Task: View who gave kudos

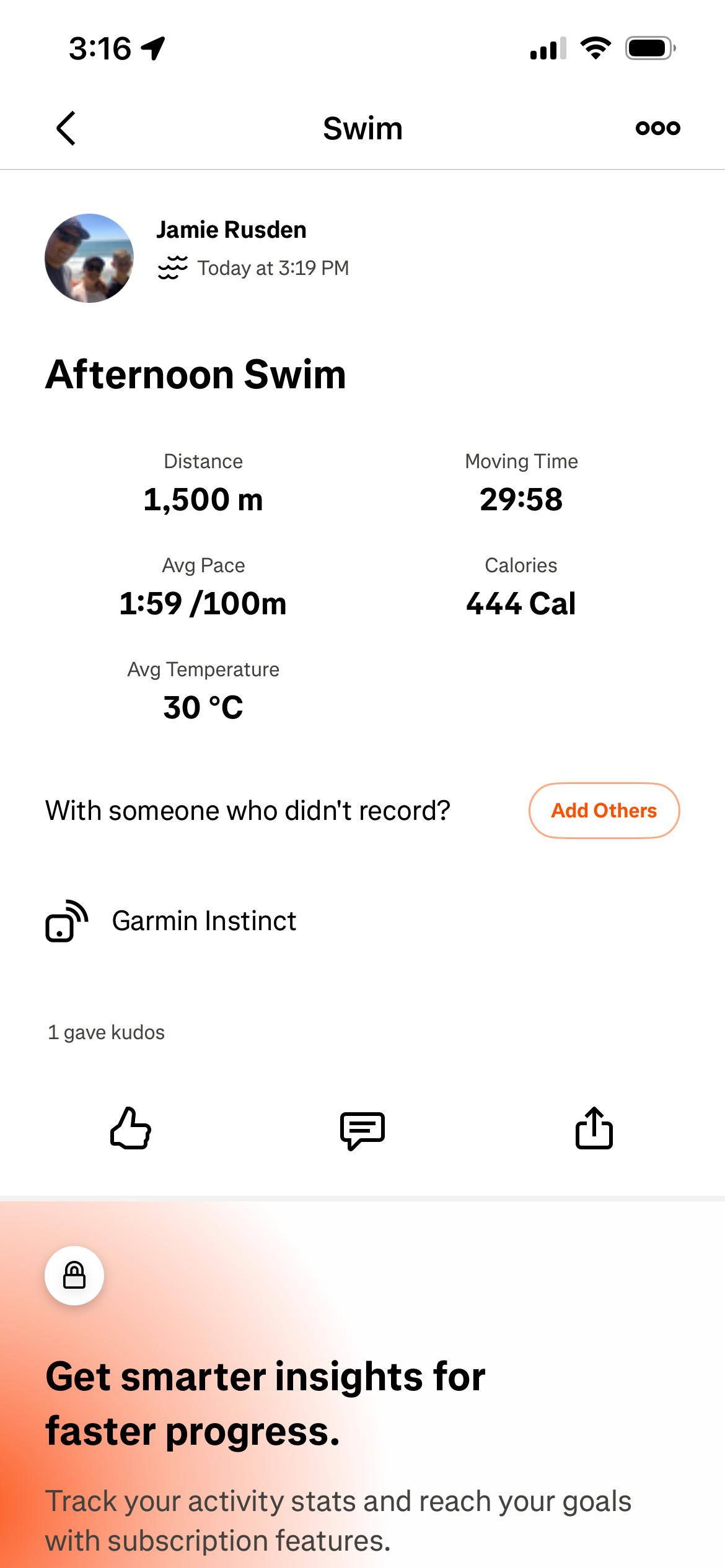Action: click(x=107, y=1032)
